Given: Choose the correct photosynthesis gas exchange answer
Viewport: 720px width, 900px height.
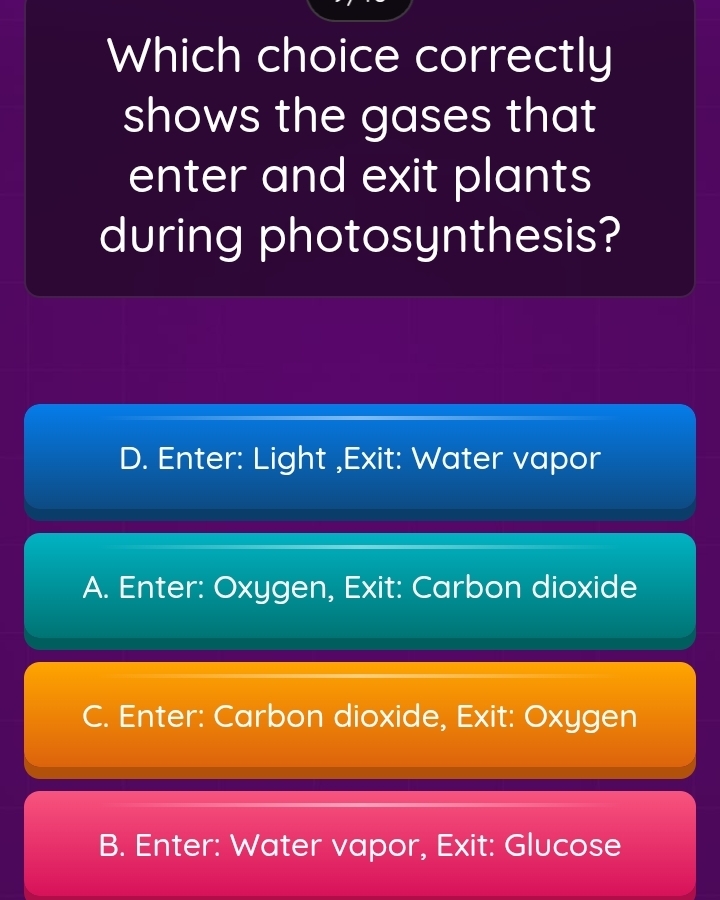Looking at the screenshot, I should [360, 717].
